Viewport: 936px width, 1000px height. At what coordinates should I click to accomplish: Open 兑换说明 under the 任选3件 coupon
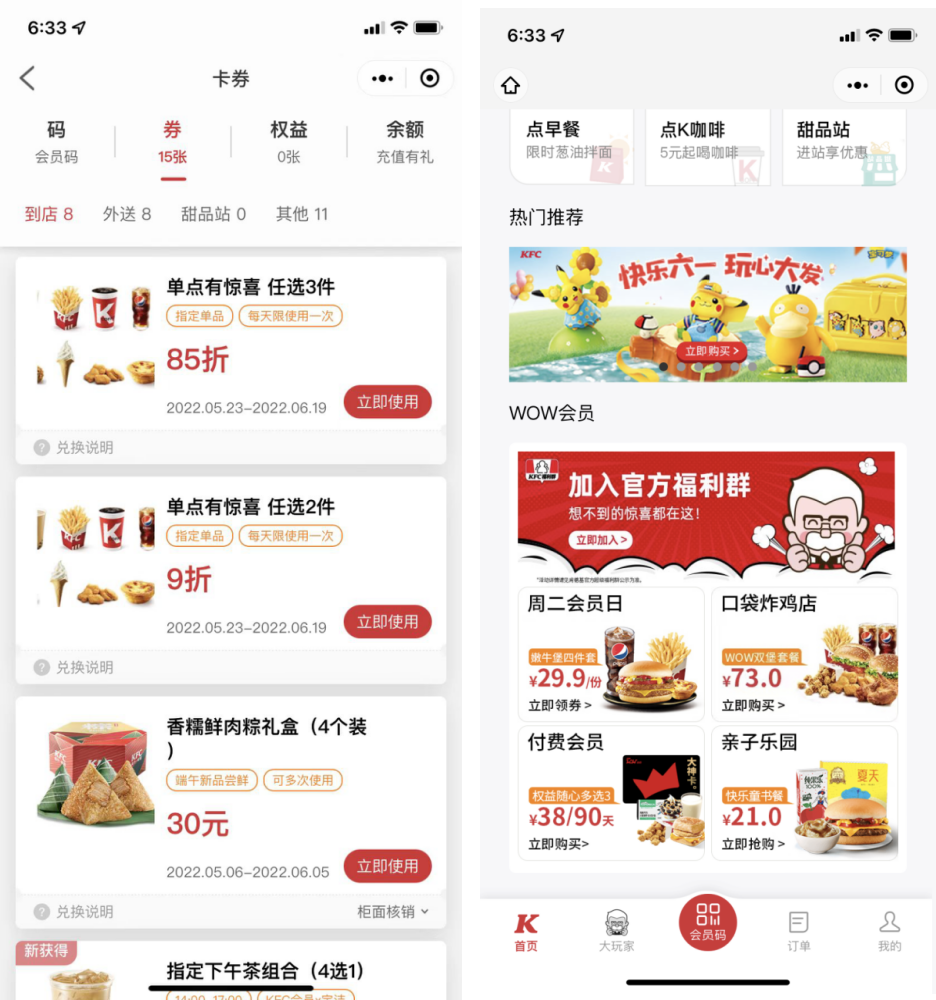point(75,448)
